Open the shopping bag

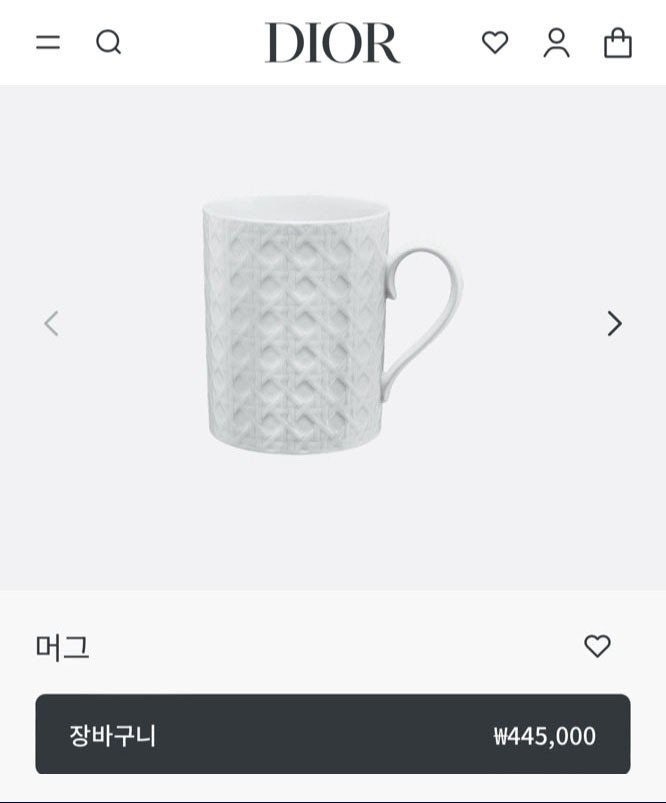point(618,42)
